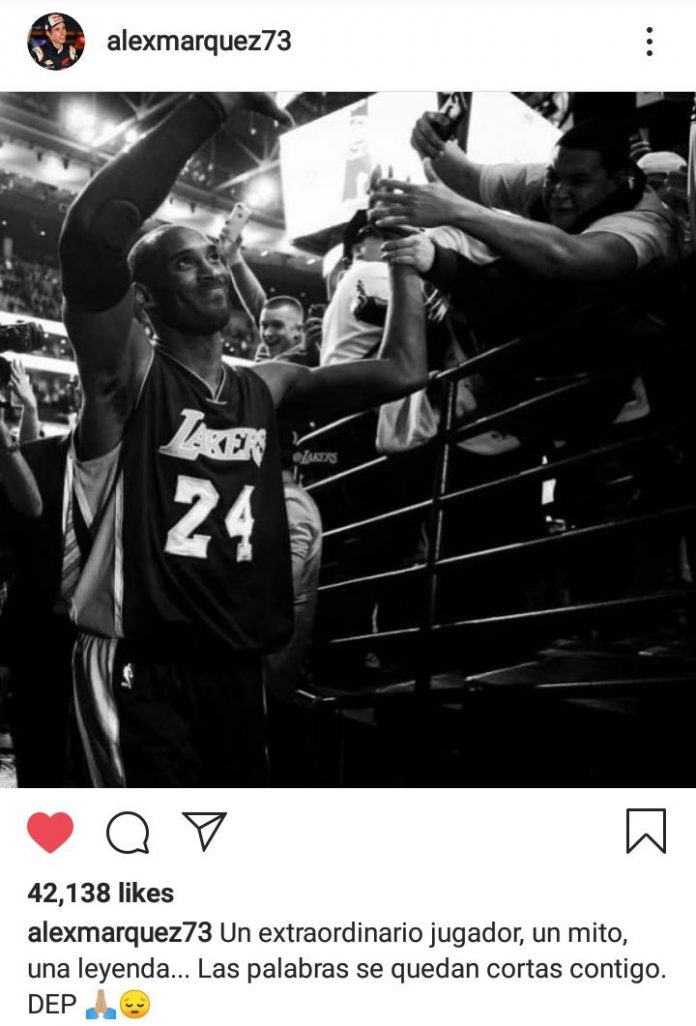This screenshot has width=696, height=1026.
Task: Save the post with the bookmark icon
Action: (x=645, y=831)
